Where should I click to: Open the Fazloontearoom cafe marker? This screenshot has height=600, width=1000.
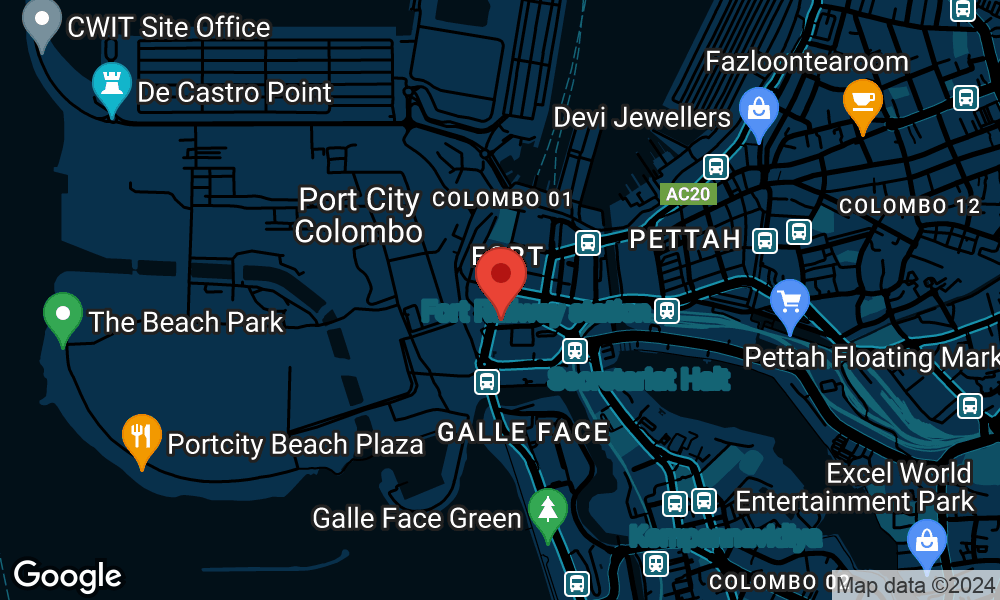pos(862,102)
